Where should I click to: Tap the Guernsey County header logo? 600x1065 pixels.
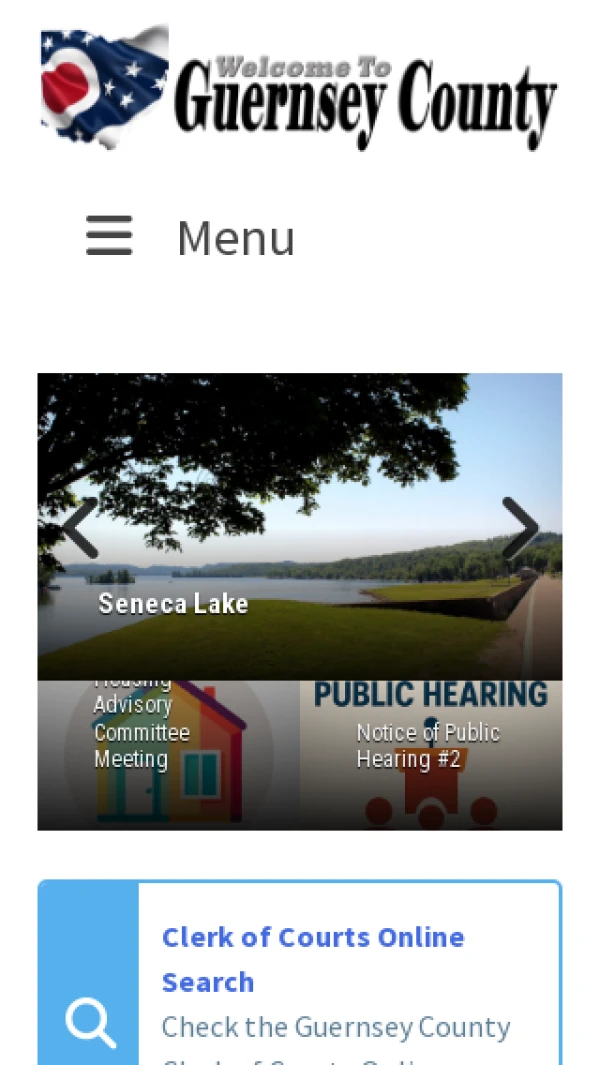(x=299, y=89)
